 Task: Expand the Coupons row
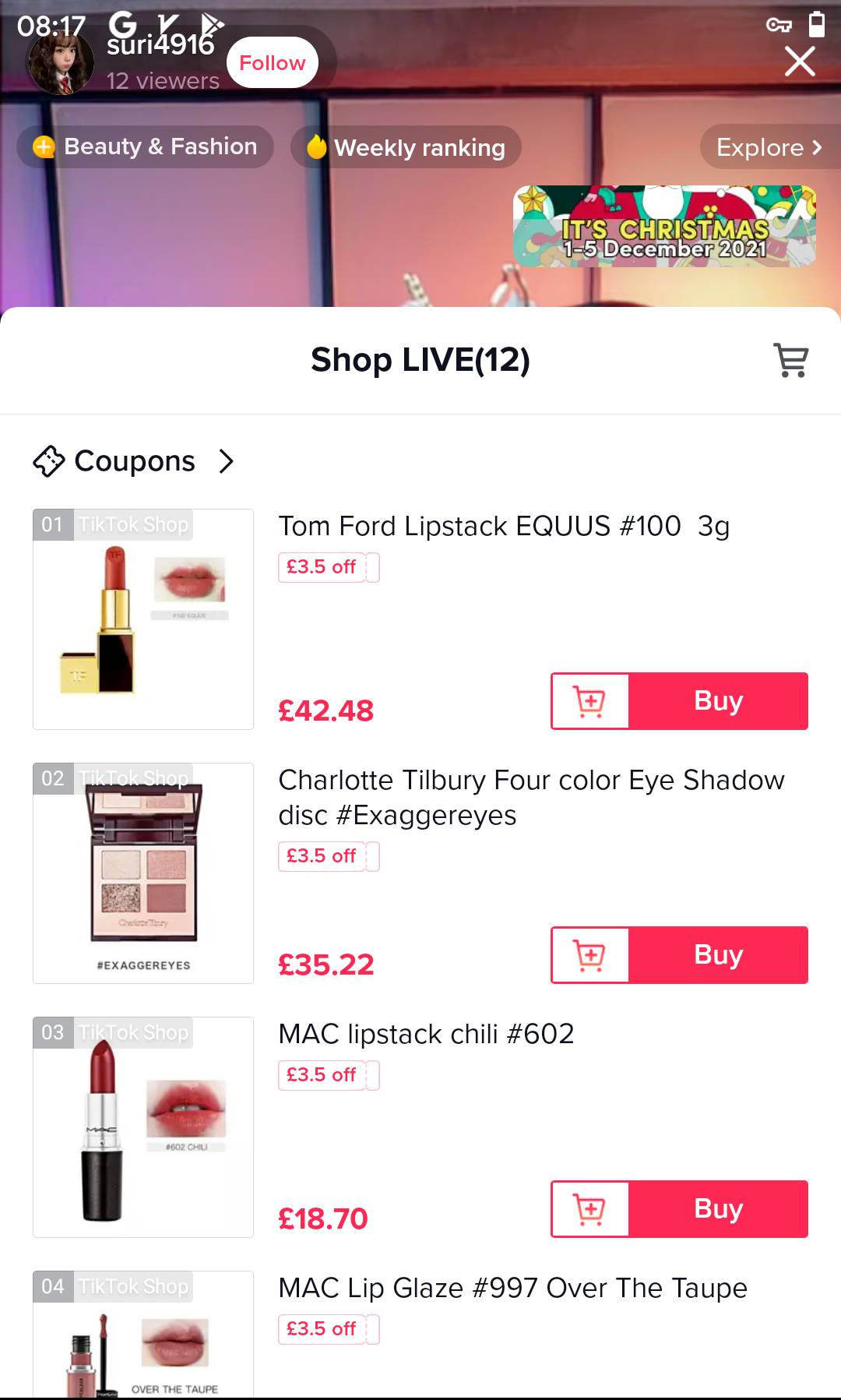click(134, 461)
